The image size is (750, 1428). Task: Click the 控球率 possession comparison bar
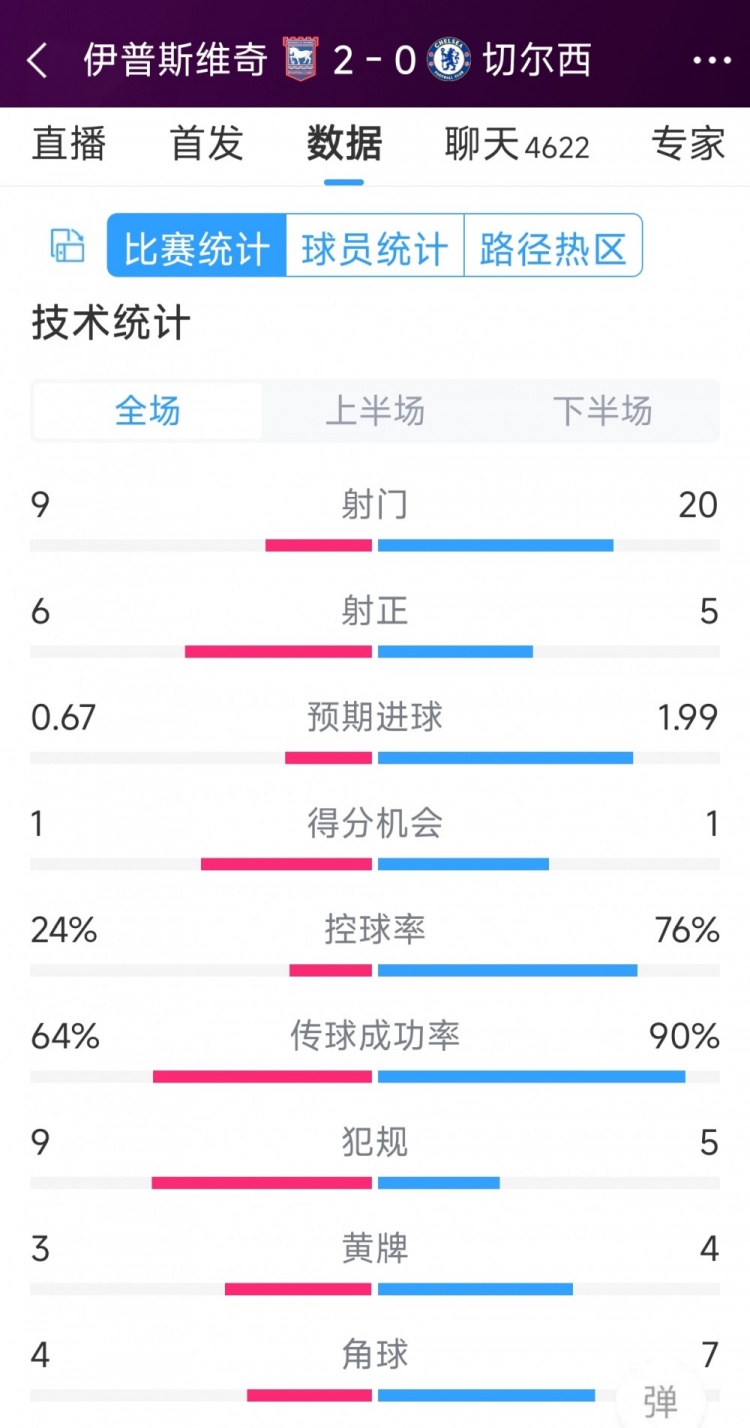(x=375, y=968)
